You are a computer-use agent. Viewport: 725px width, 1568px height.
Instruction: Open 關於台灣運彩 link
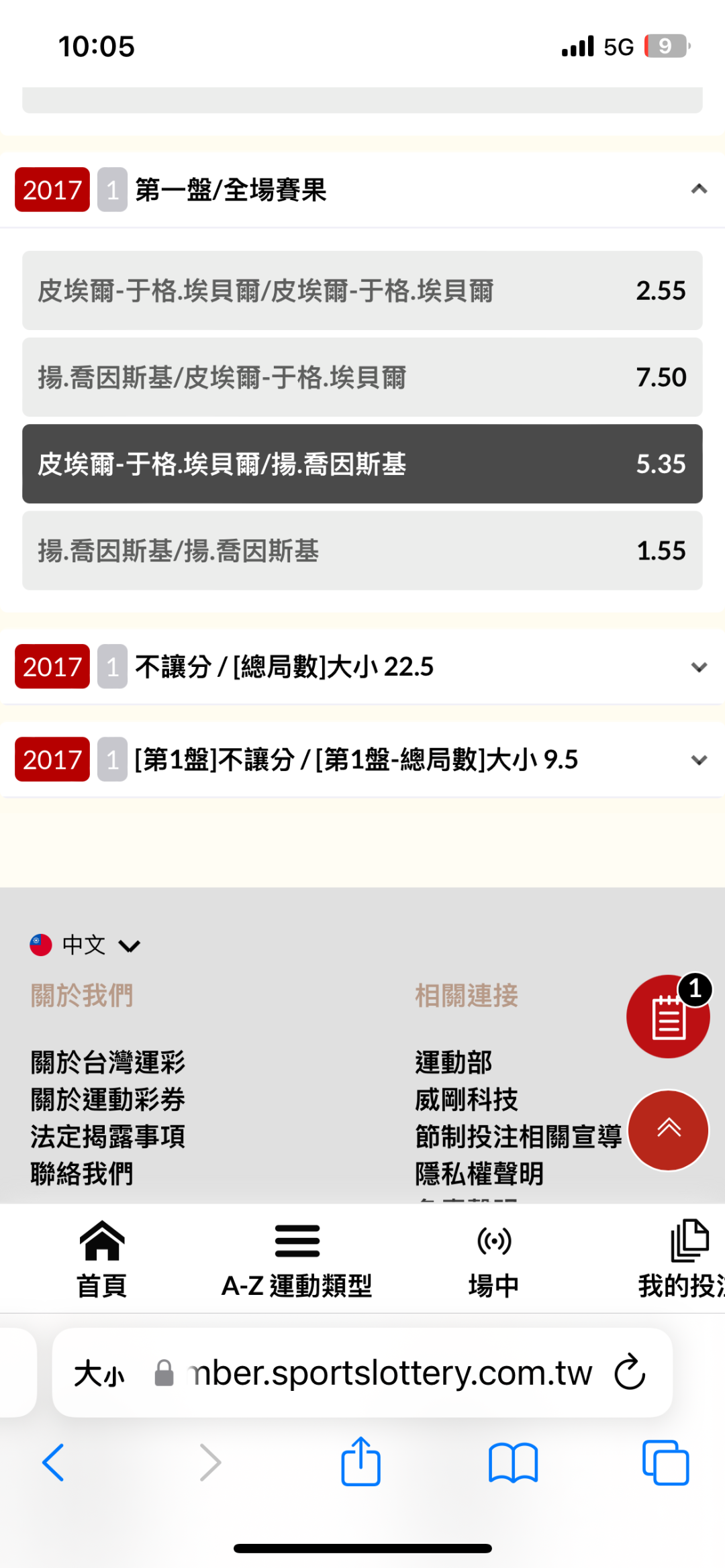coord(107,1062)
